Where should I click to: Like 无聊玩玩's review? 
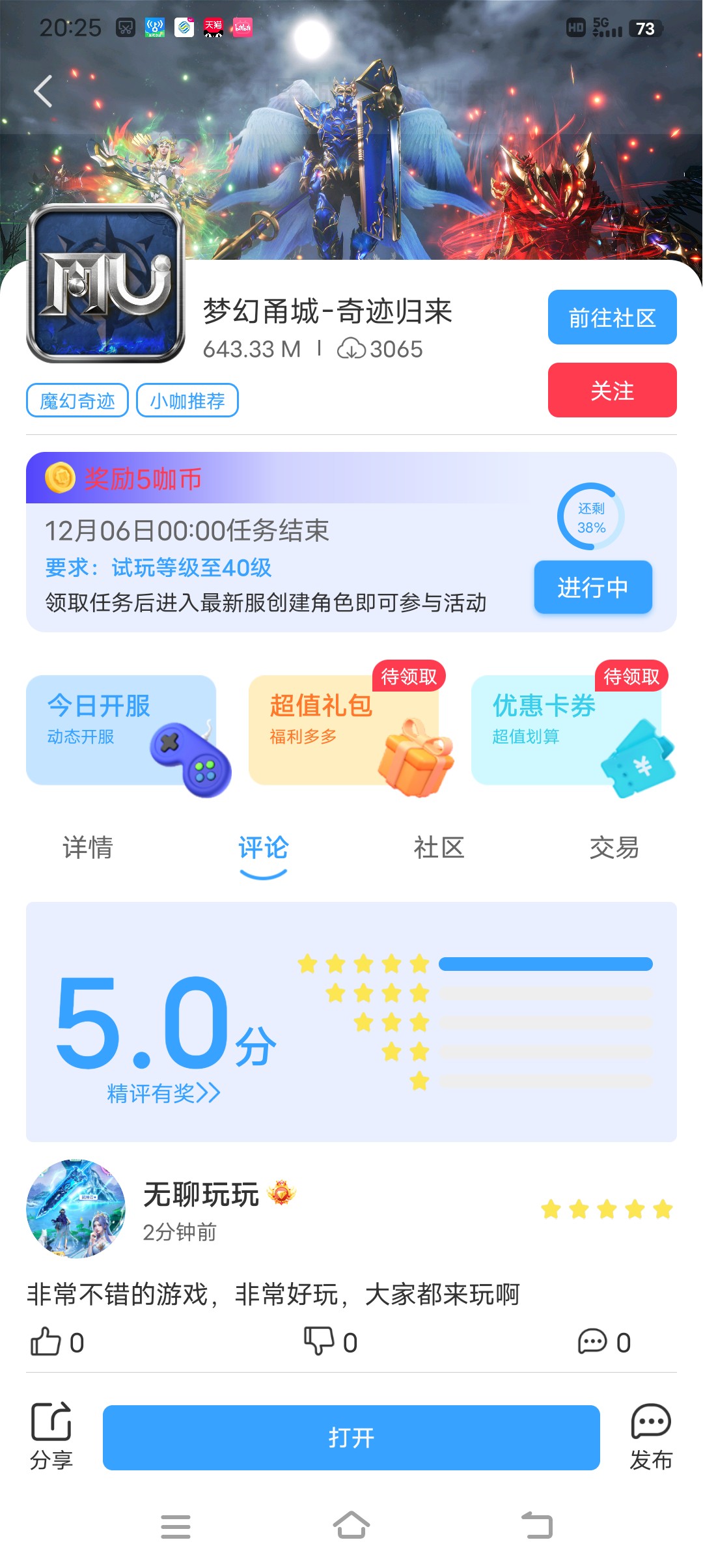click(x=57, y=1343)
